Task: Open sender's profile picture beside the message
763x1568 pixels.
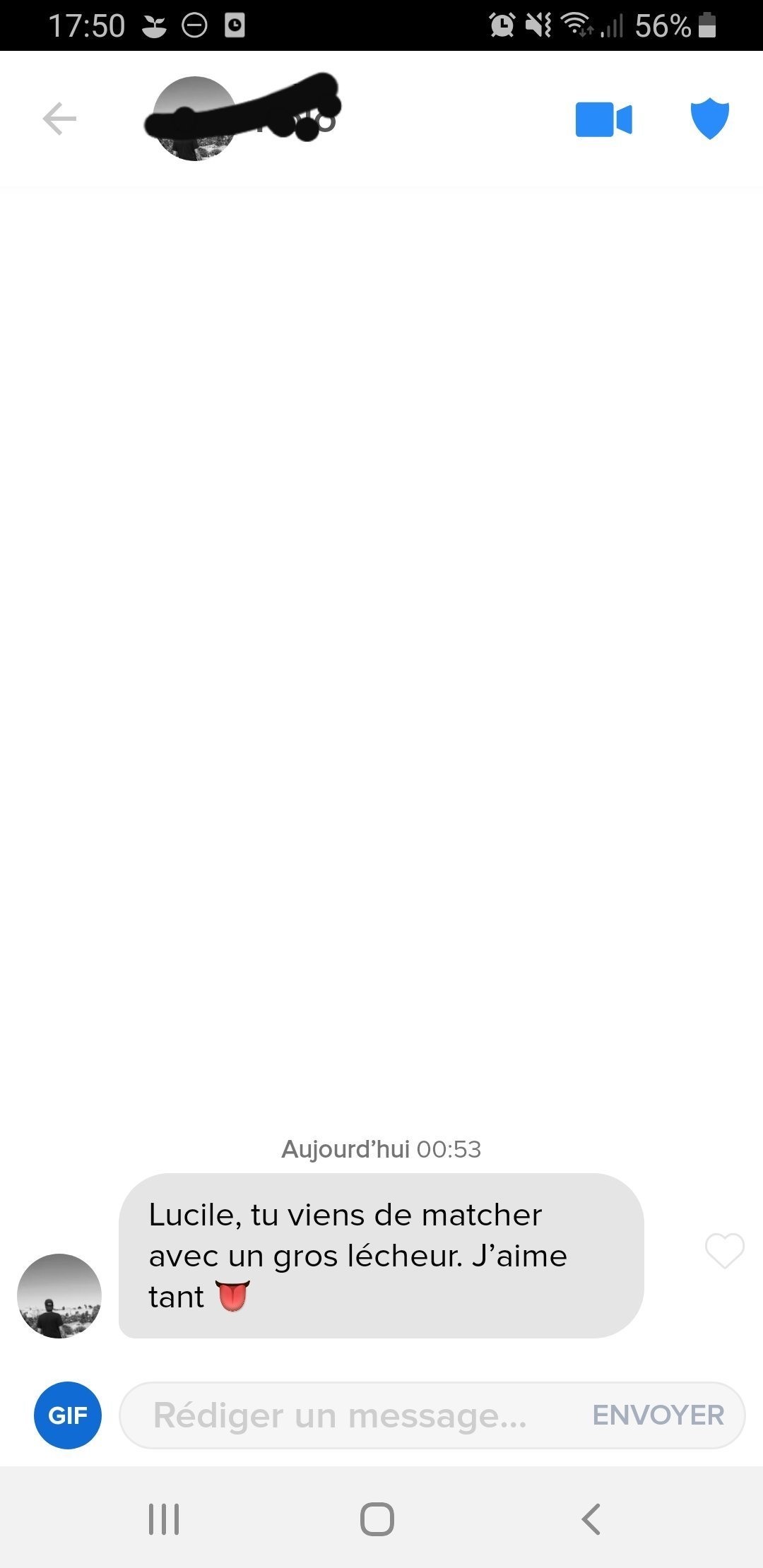Action: [59, 1296]
